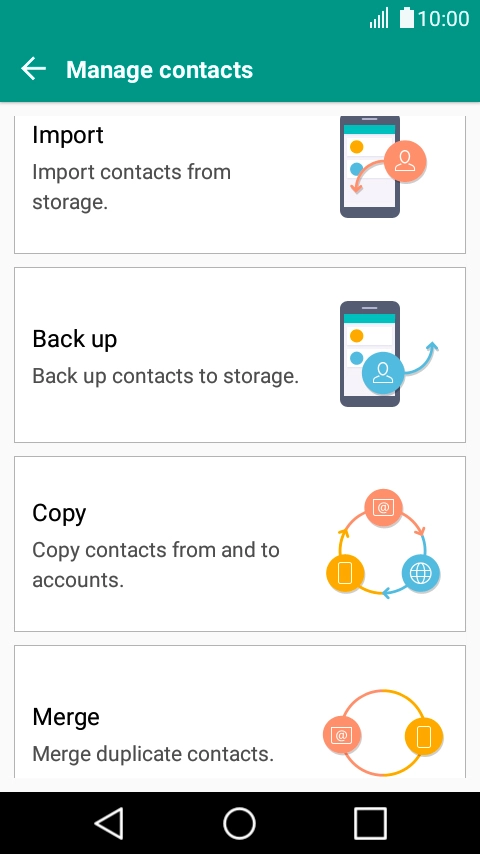Go back from Manage contacts
This screenshot has height=854, width=480.
(x=33, y=69)
